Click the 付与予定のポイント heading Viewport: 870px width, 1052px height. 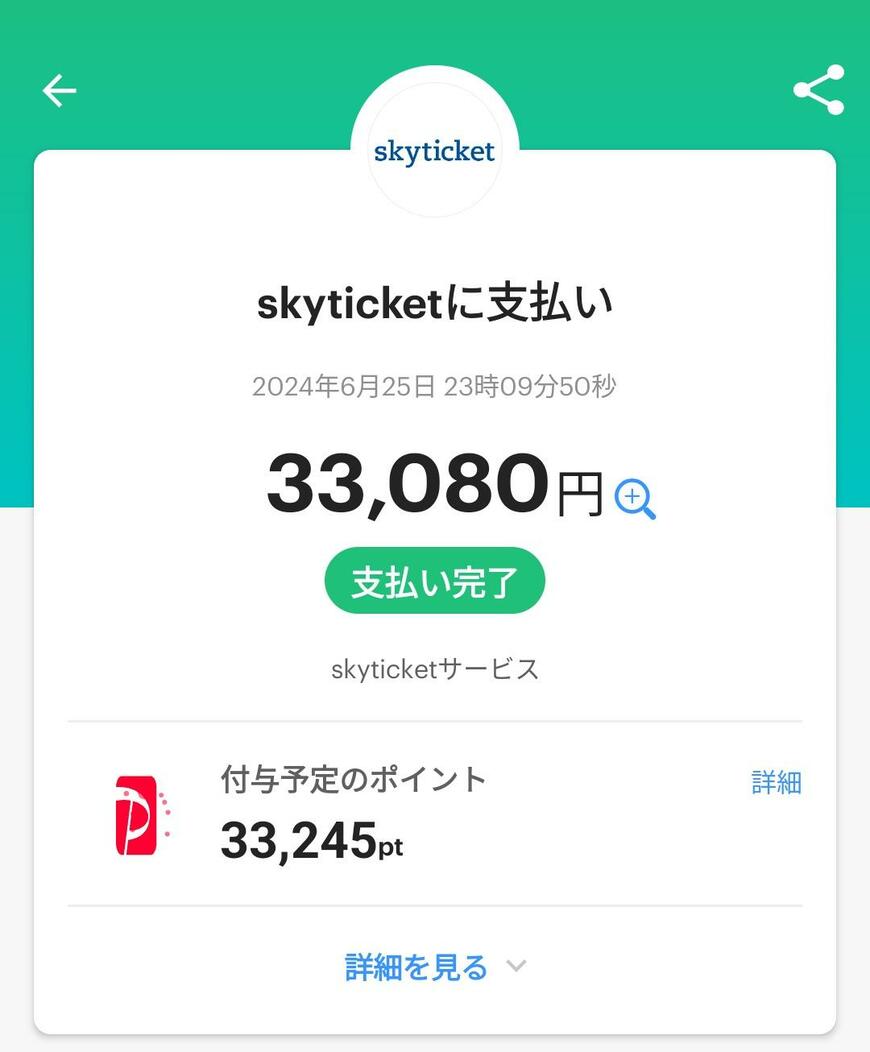tap(352, 781)
